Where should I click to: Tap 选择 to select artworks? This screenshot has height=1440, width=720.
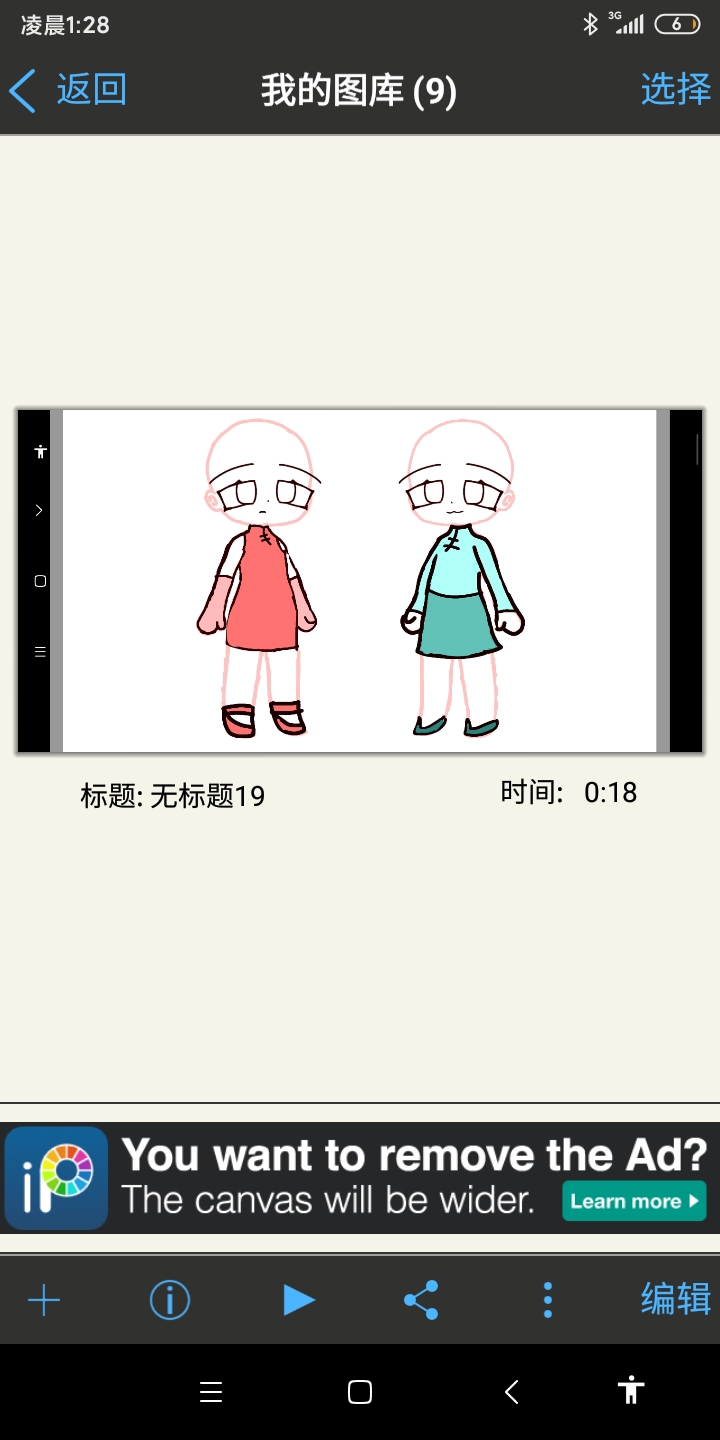click(x=676, y=90)
